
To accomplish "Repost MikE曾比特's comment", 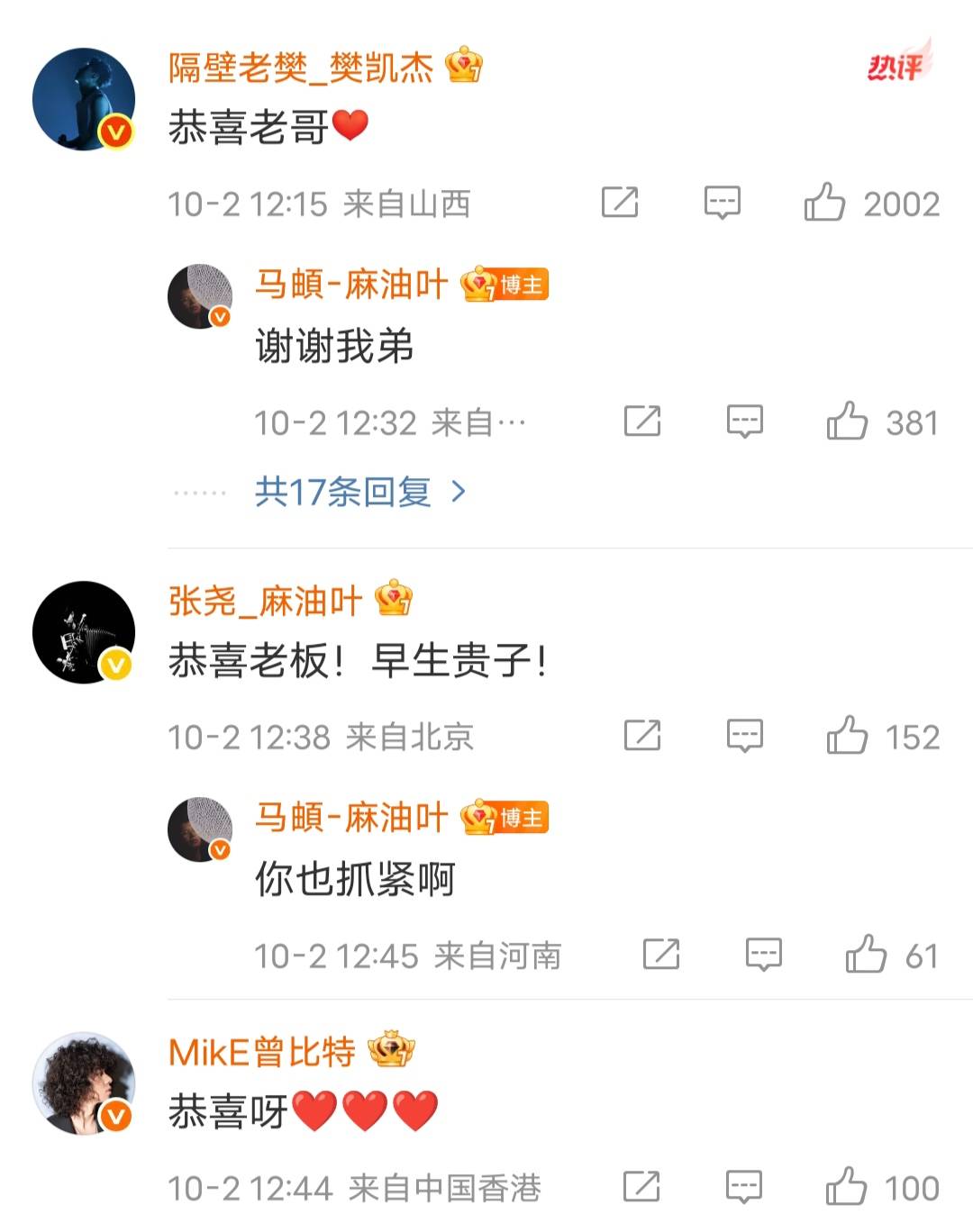I will (x=641, y=1187).
